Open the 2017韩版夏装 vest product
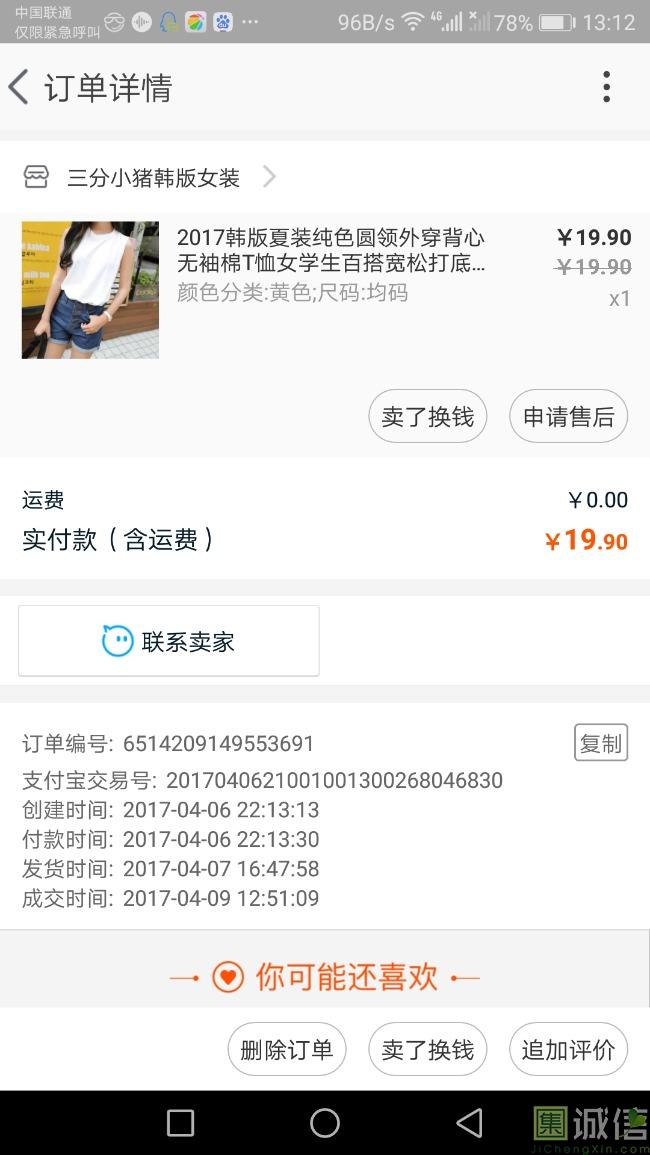 pos(330,251)
